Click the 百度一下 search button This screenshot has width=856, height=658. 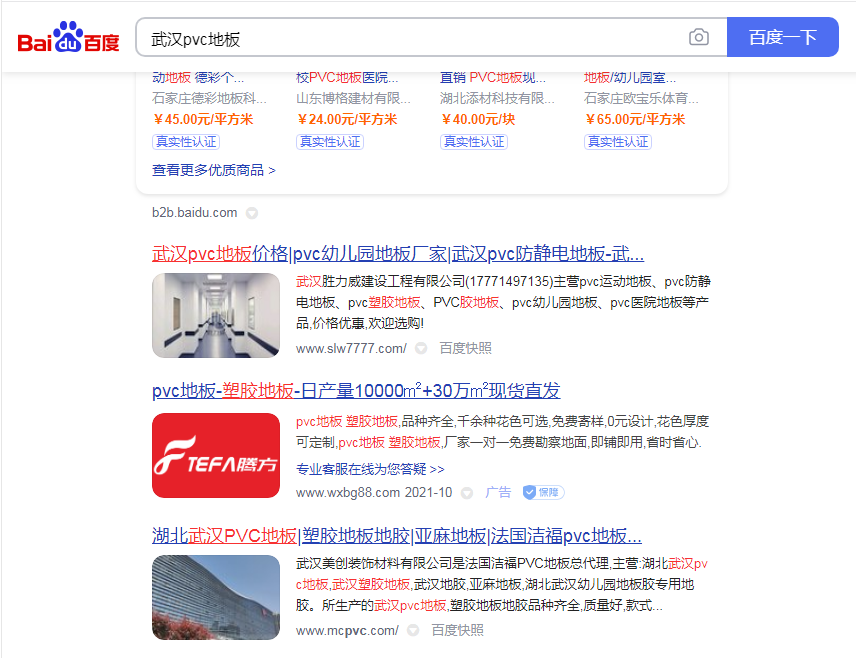point(783,38)
